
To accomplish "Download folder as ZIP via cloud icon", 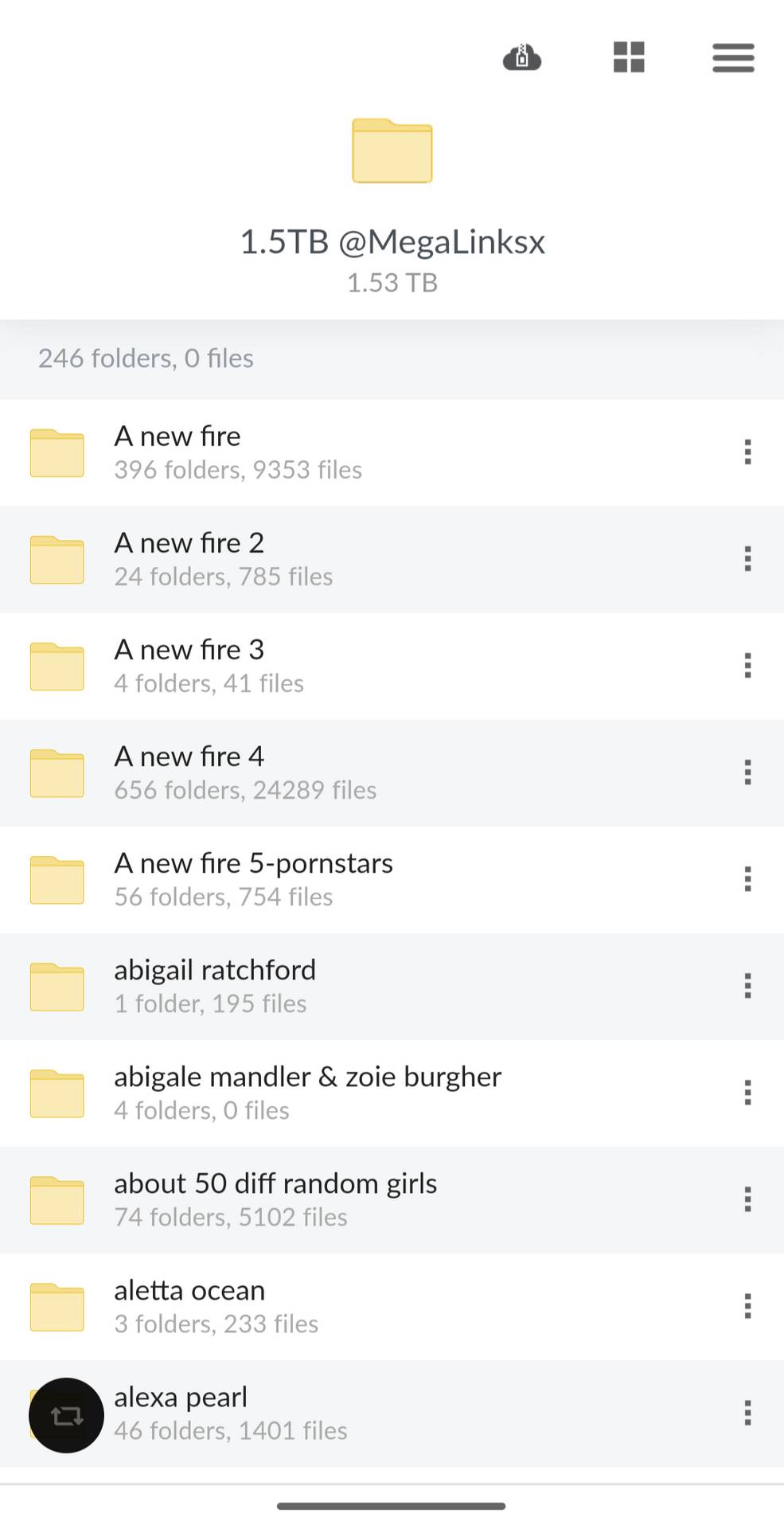I will pos(522,57).
